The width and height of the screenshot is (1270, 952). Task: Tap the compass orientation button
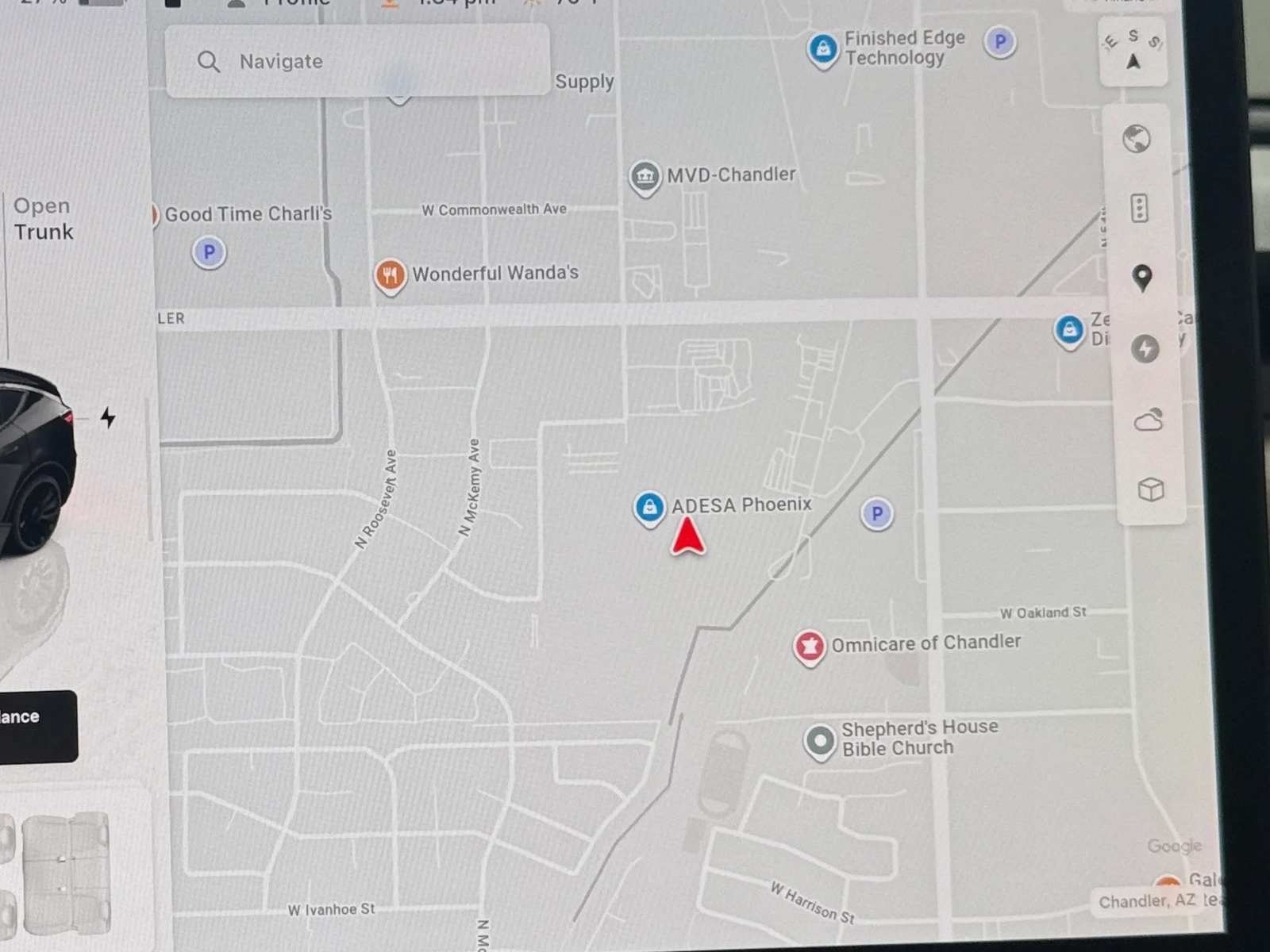(x=1133, y=52)
